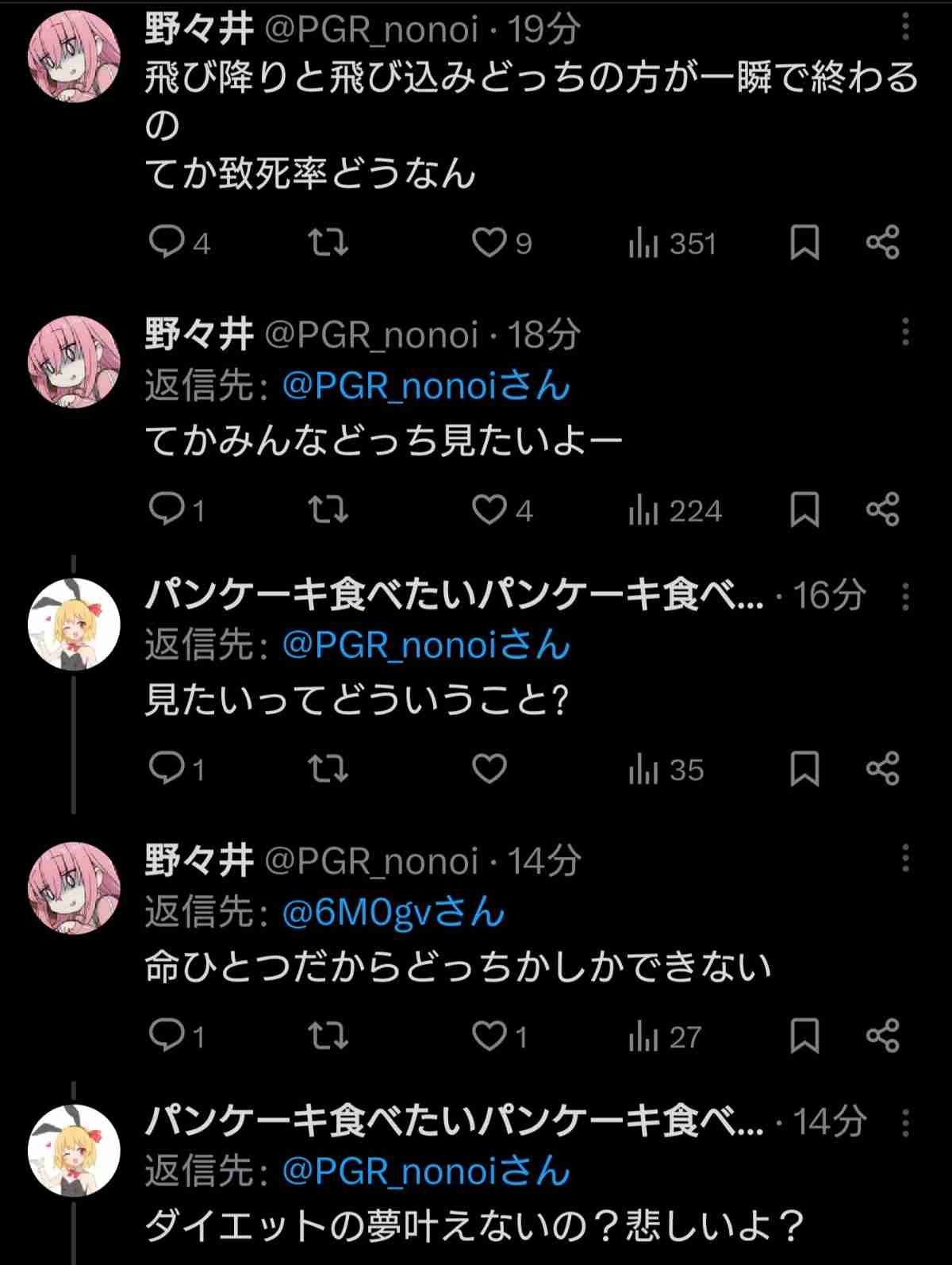Image resolution: width=952 pixels, height=1265 pixels.
Task: Open 野々井's avatar on the 18分 post
Action: tap(74, 361)
